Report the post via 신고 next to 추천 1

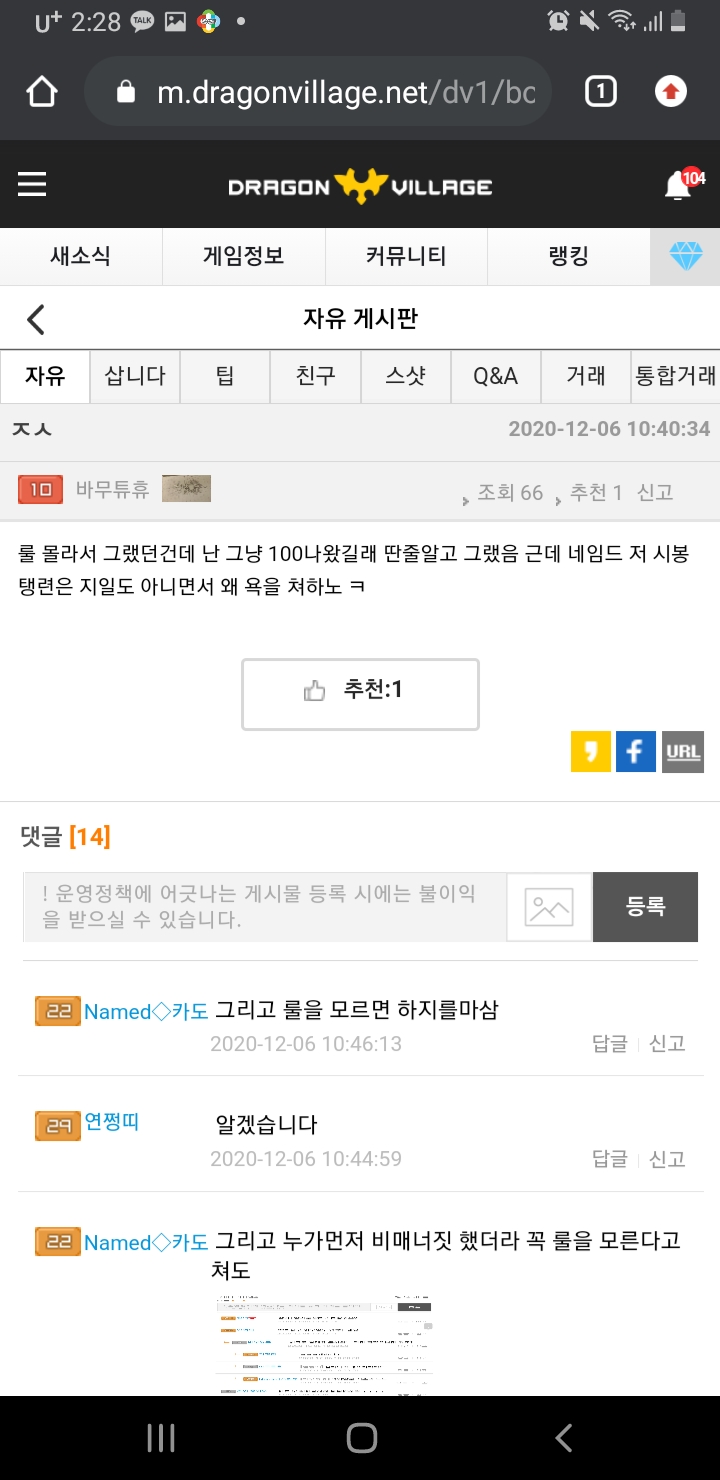tap(655, 492)
